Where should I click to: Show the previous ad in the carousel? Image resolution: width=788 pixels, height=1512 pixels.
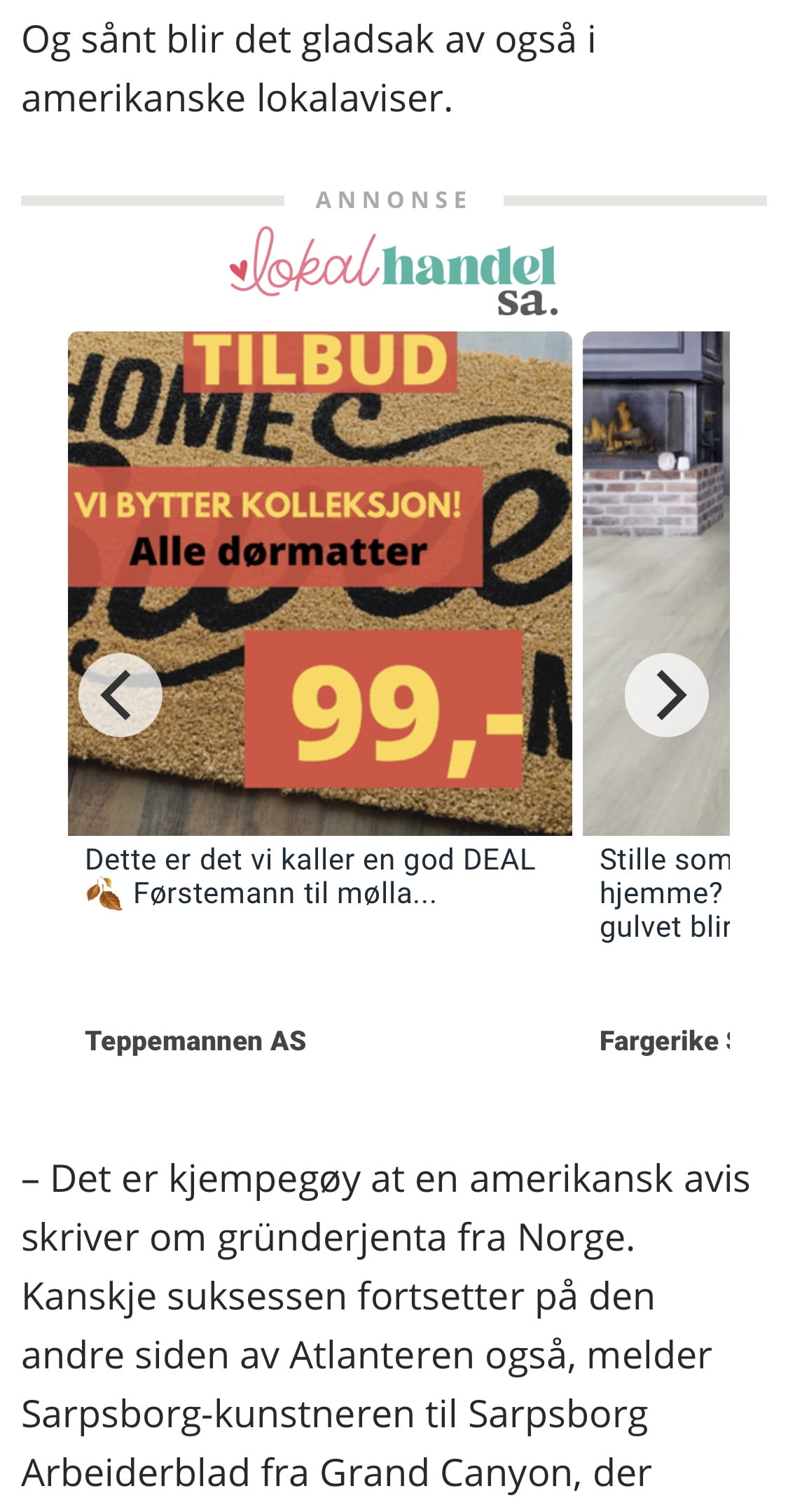click(120, 694)
